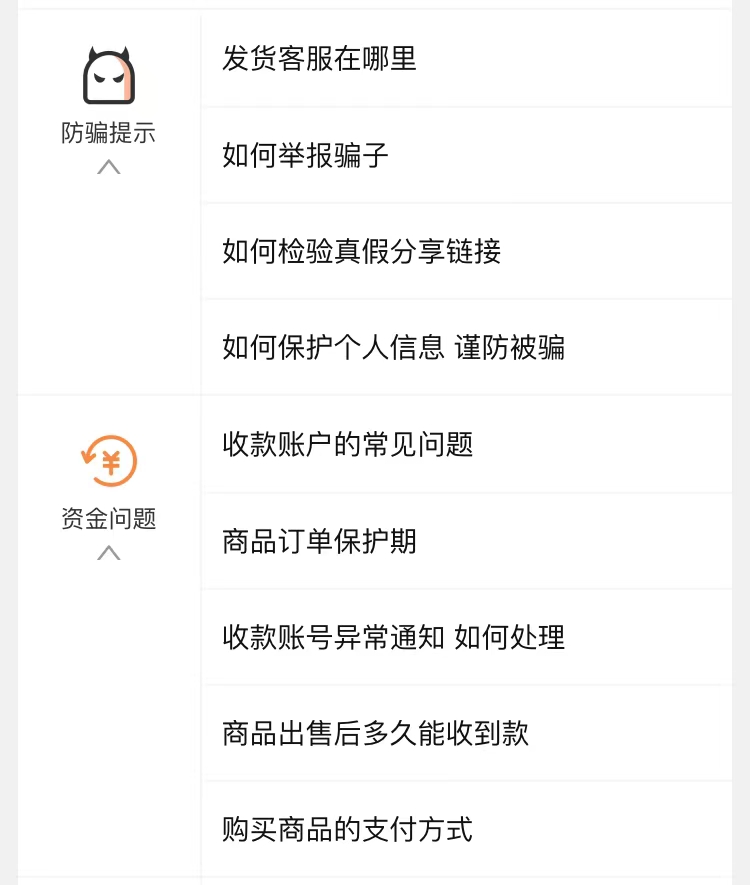Collapse the 防骗提示 category
This screenshot has width=750, height=885.
pos(109,167)
